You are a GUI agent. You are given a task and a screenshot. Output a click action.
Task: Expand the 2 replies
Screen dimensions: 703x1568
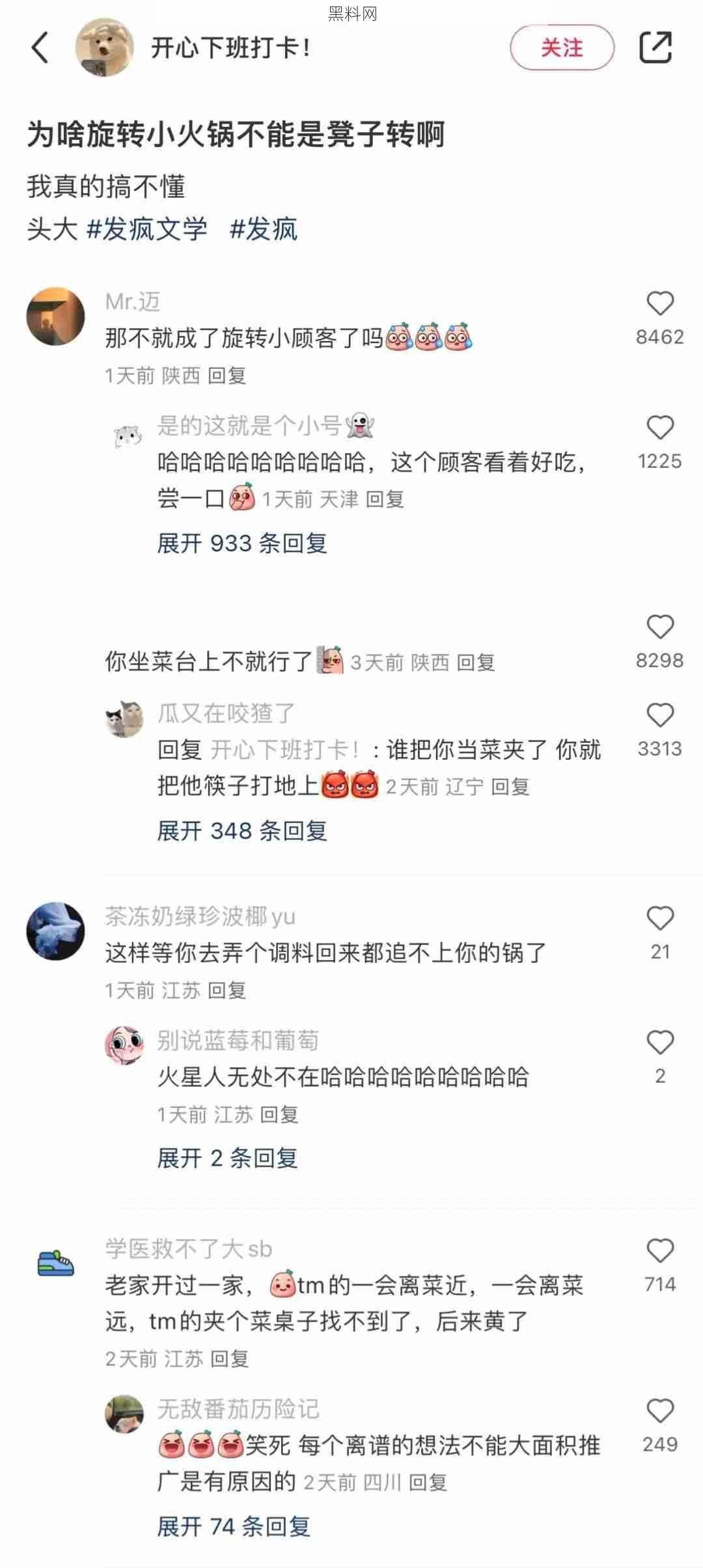coord(227,1158)
